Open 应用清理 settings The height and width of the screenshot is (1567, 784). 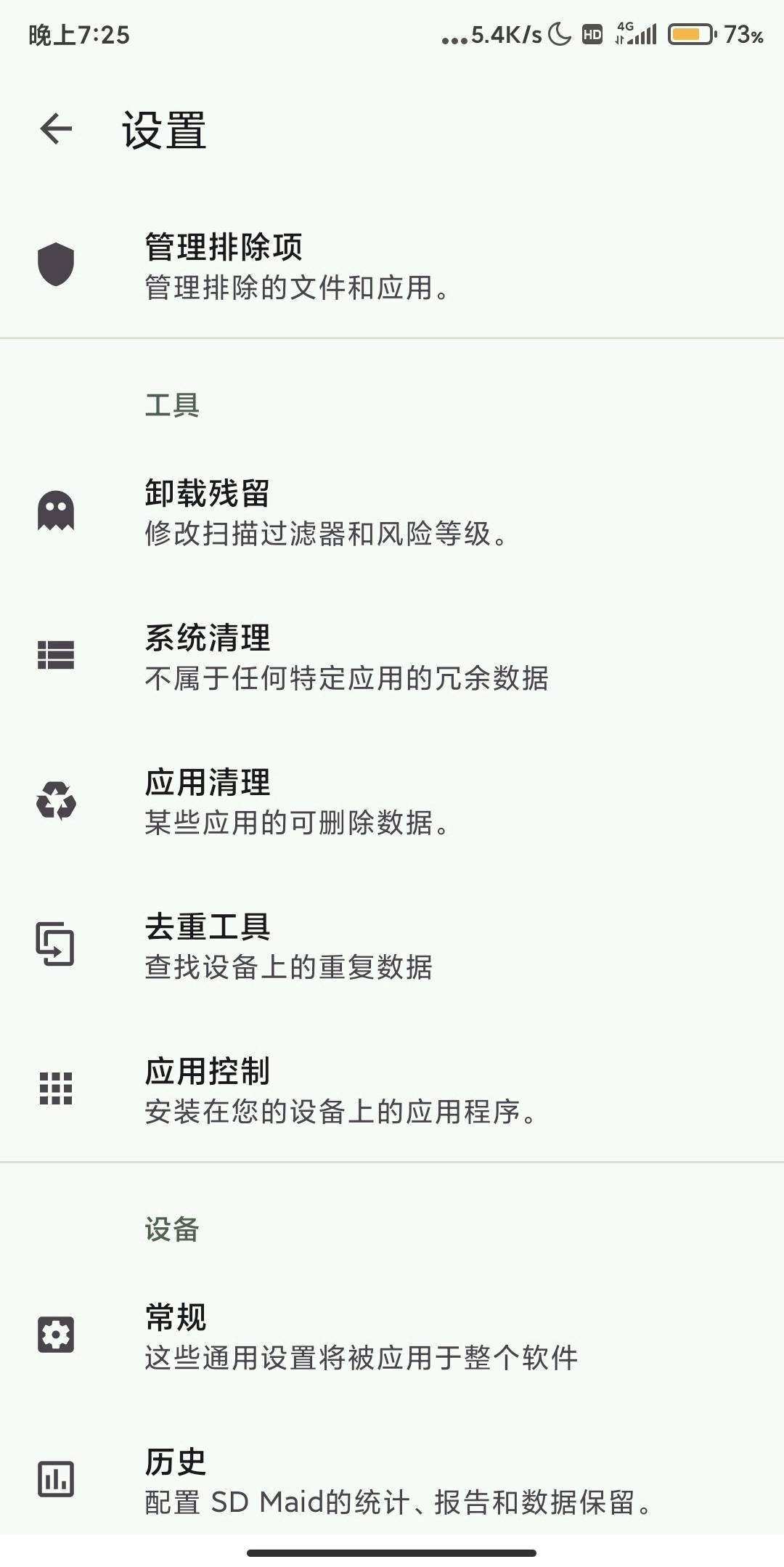392,801
